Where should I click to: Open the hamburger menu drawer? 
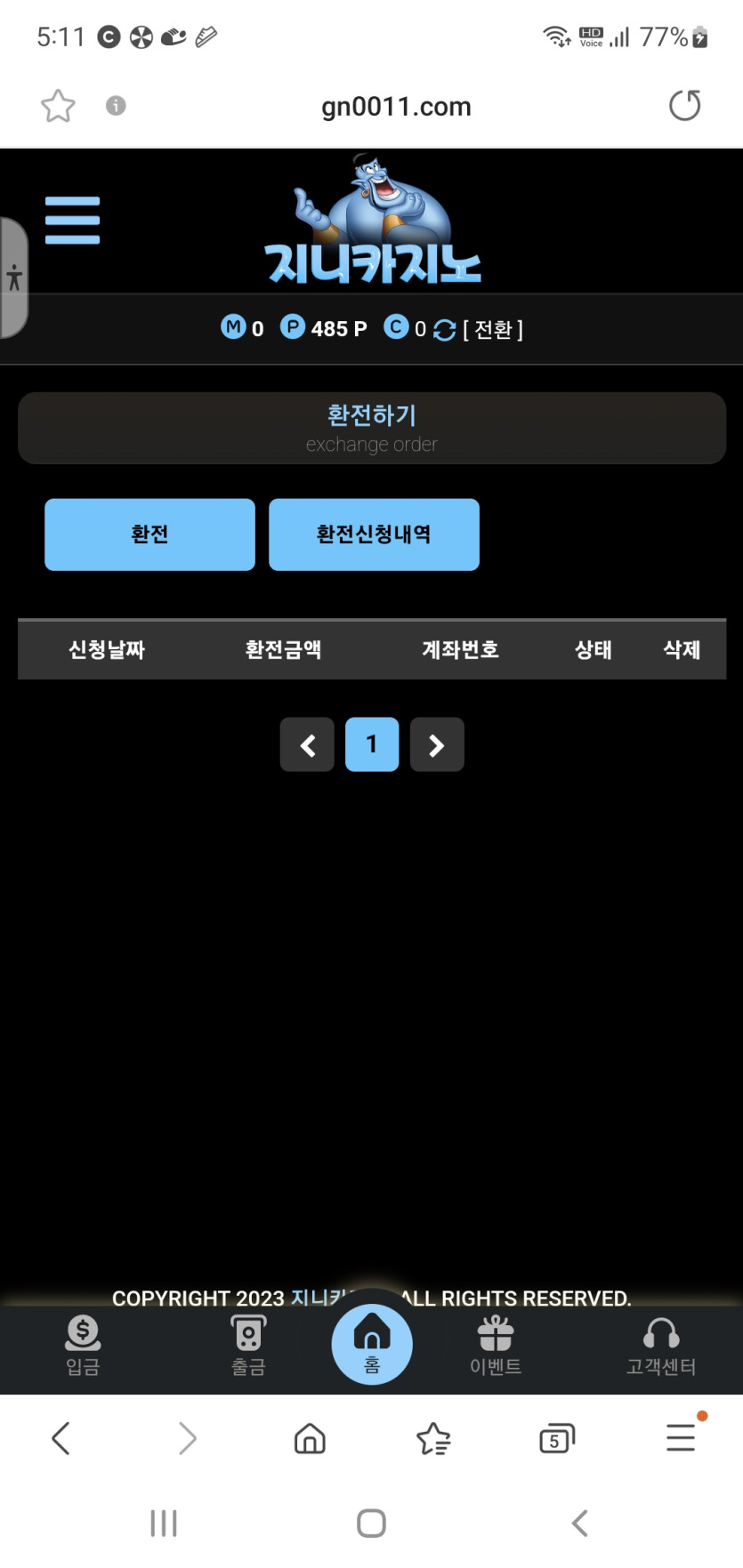(x=72, y=221)
